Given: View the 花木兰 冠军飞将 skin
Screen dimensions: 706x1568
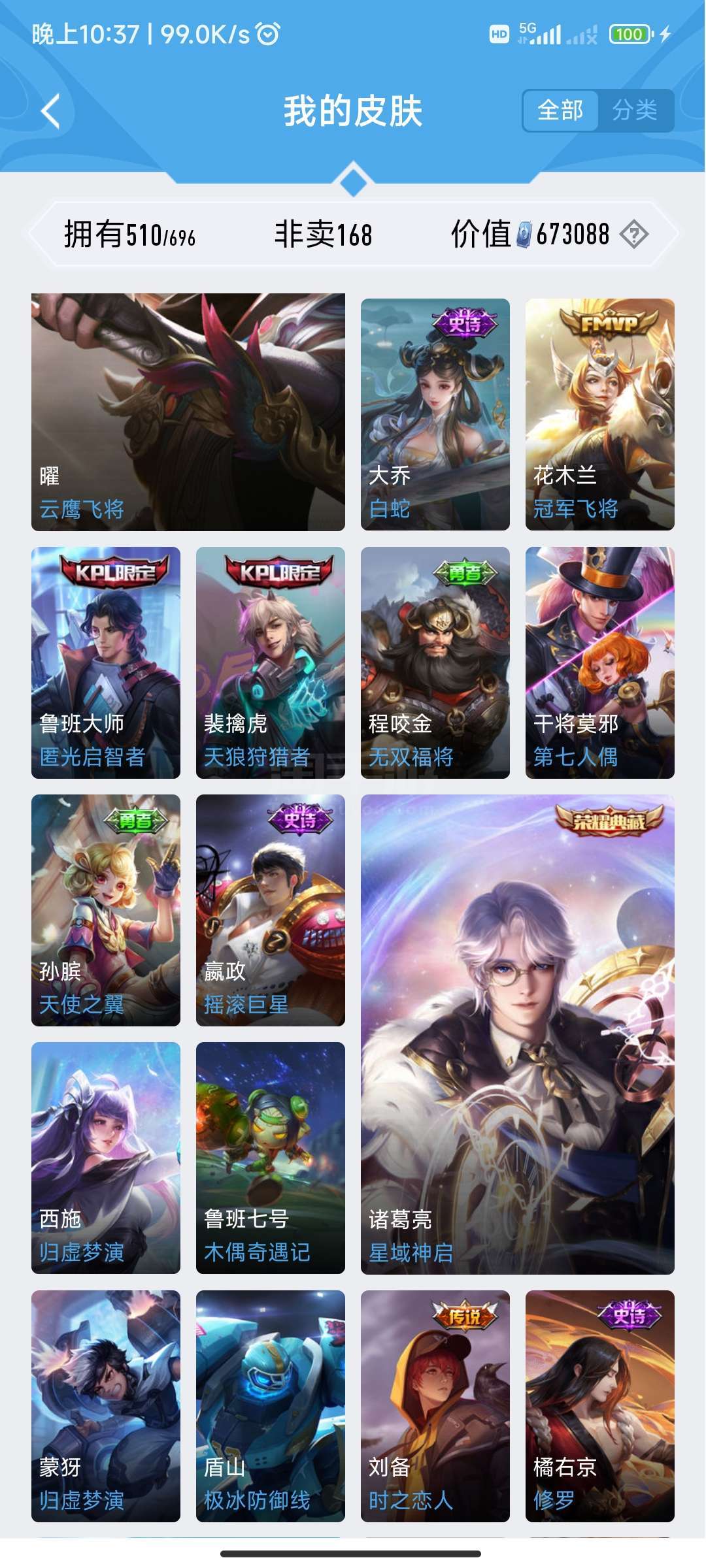Looking at the screenshot, I should click(600, 414).
